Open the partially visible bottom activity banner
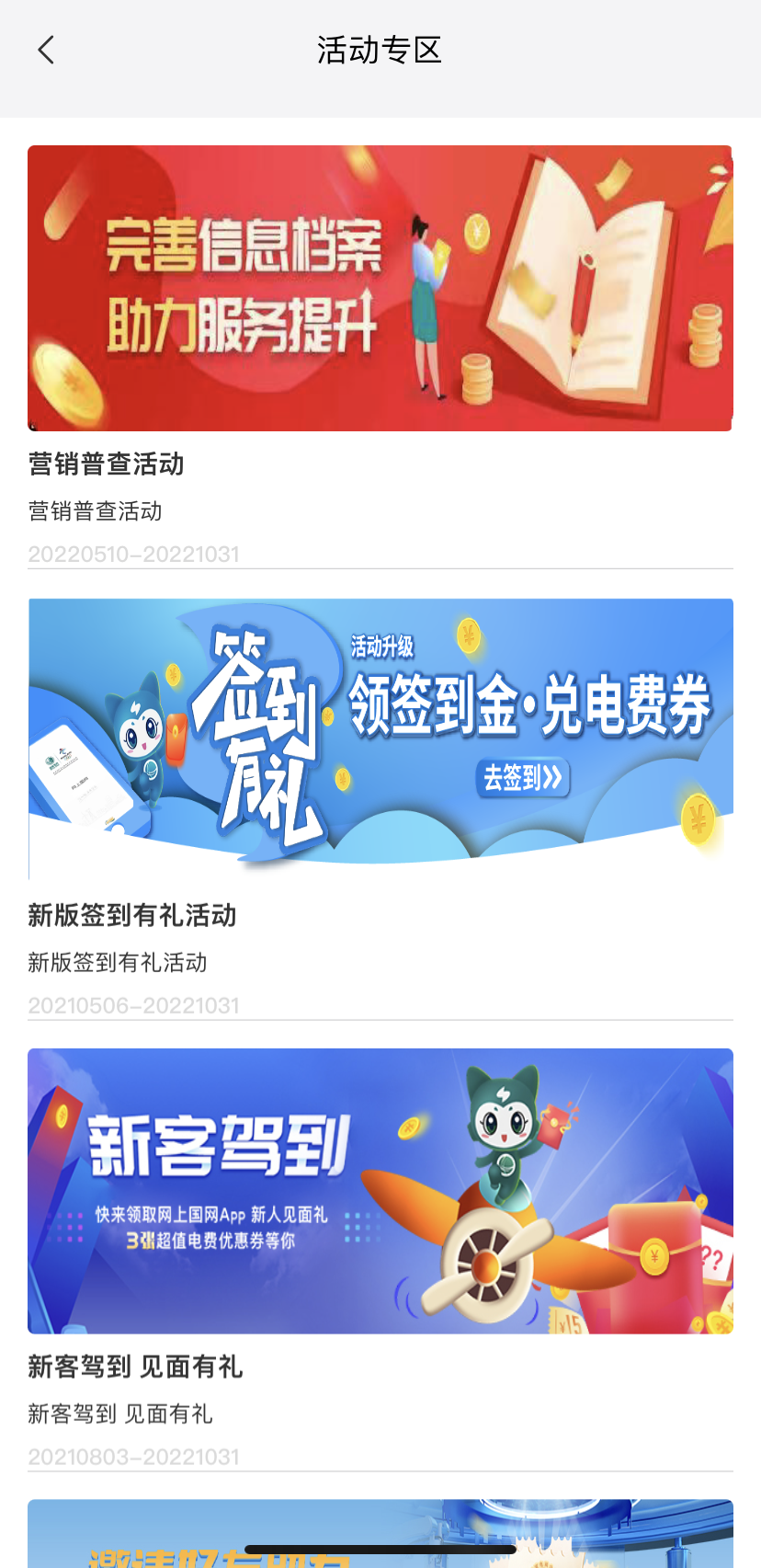Screen dimensions: 761x1568 tap(380, 1528)
